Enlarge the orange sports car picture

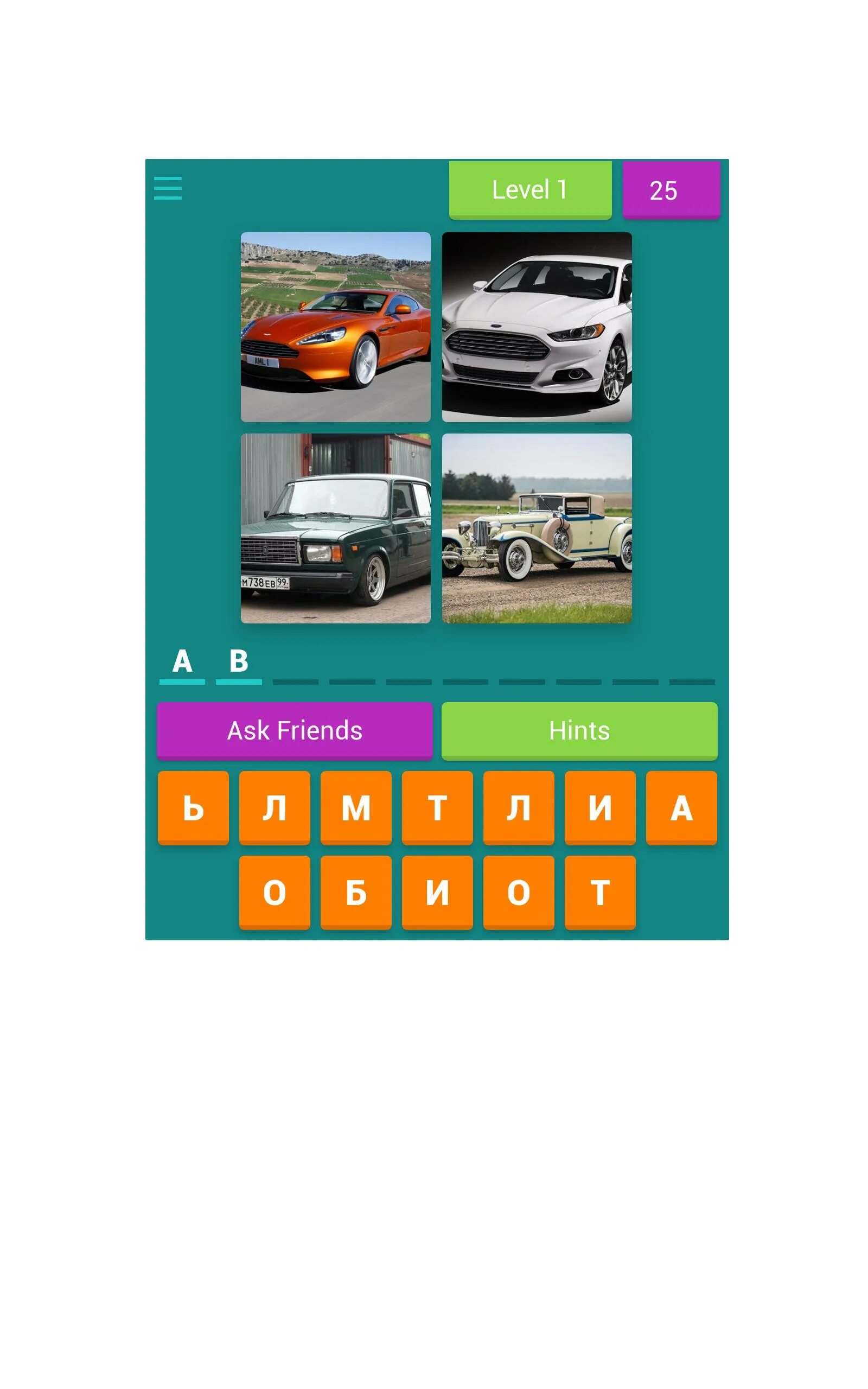pyautogui.click(x=335, y=327)
